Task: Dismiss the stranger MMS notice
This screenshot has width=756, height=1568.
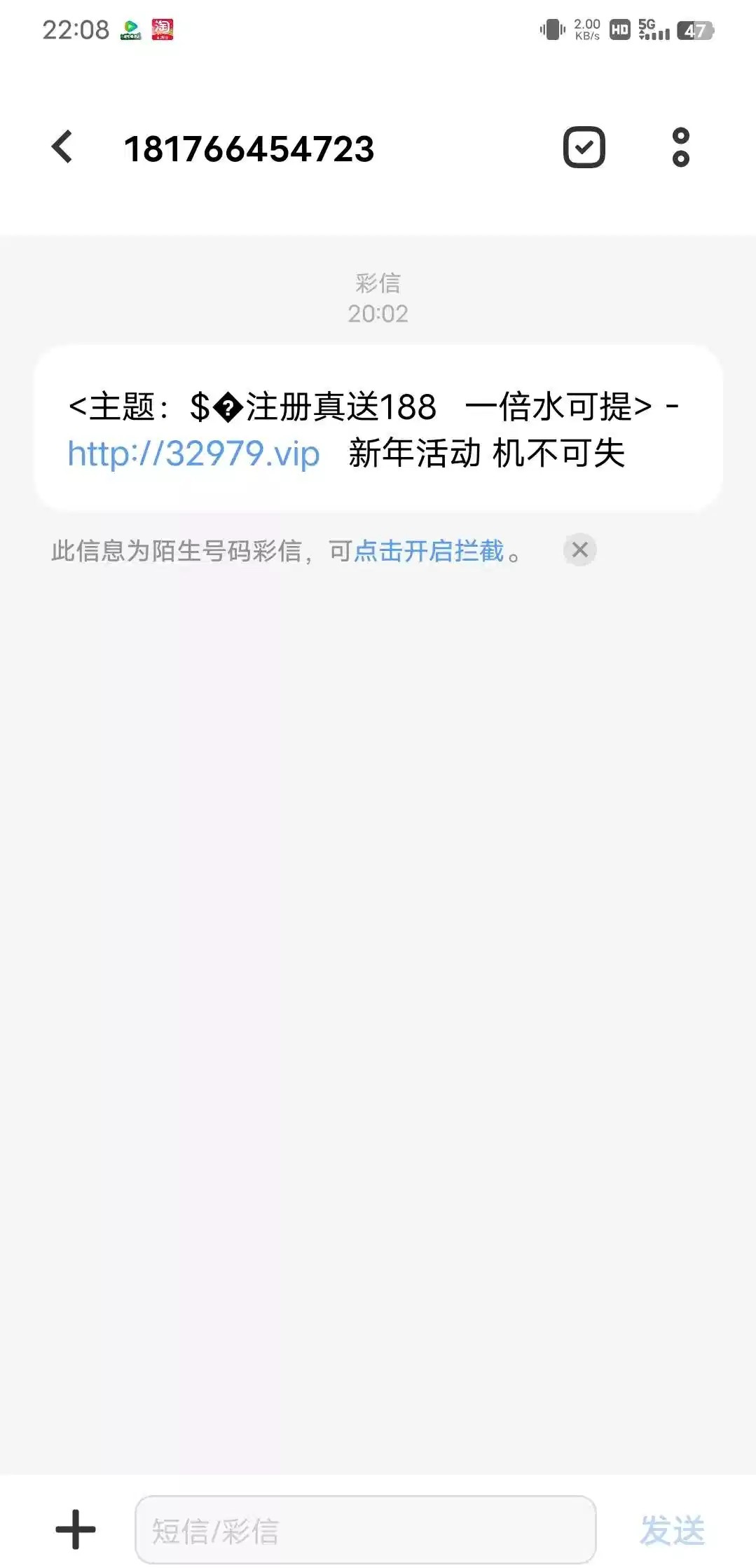Action: pyautogui.click(x=579, y=550)
